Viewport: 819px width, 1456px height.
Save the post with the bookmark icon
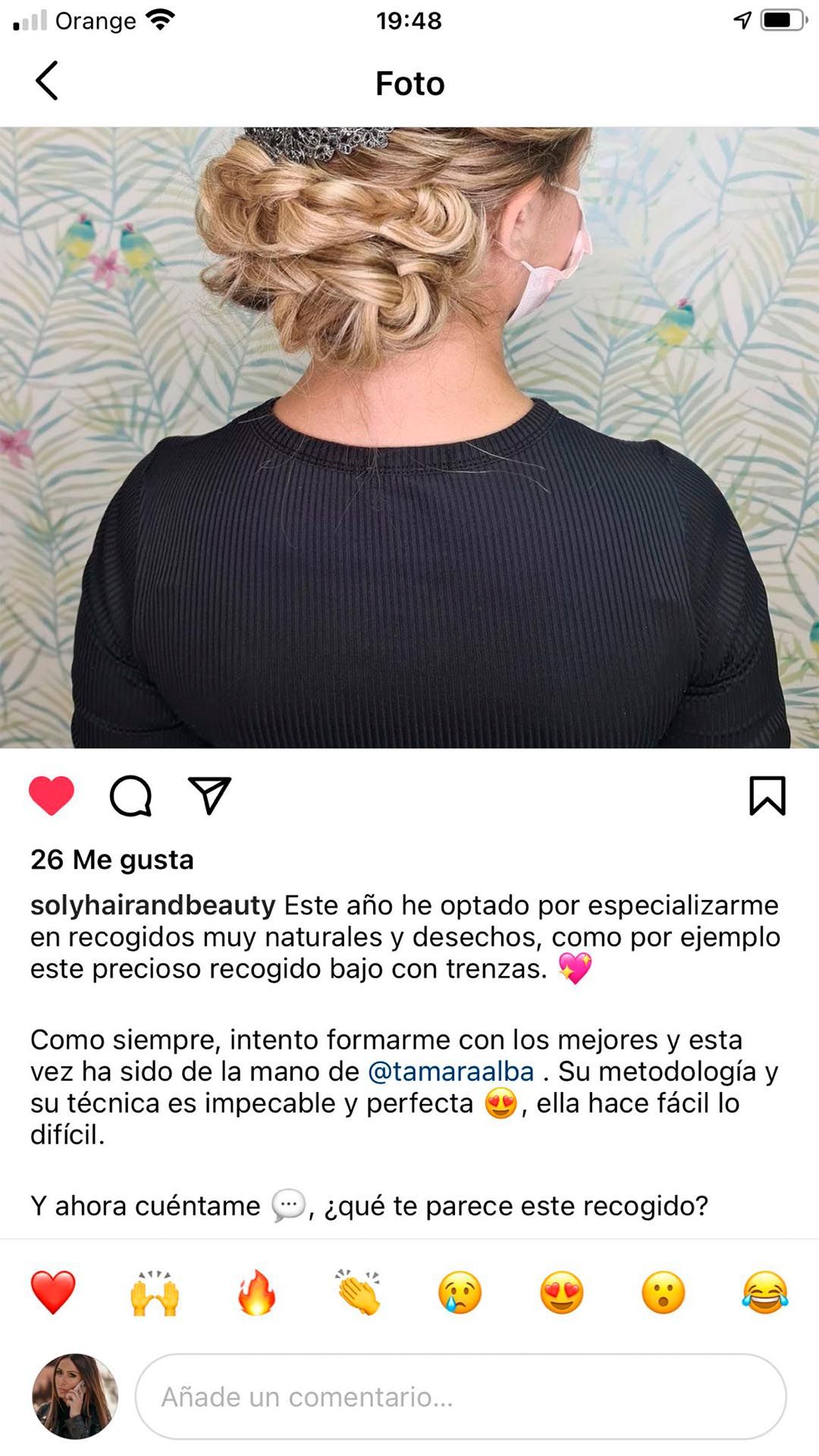[767, 795]
